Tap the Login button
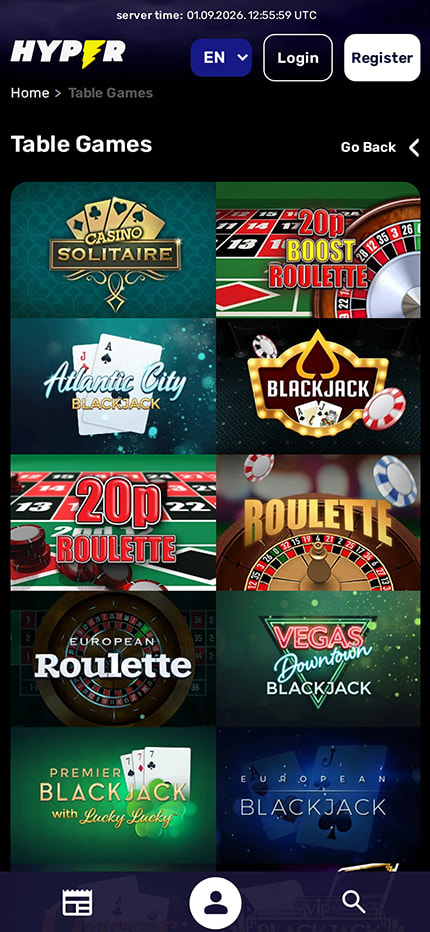The width and height of the screenshot is (430, 932). [x=298, y=58]
